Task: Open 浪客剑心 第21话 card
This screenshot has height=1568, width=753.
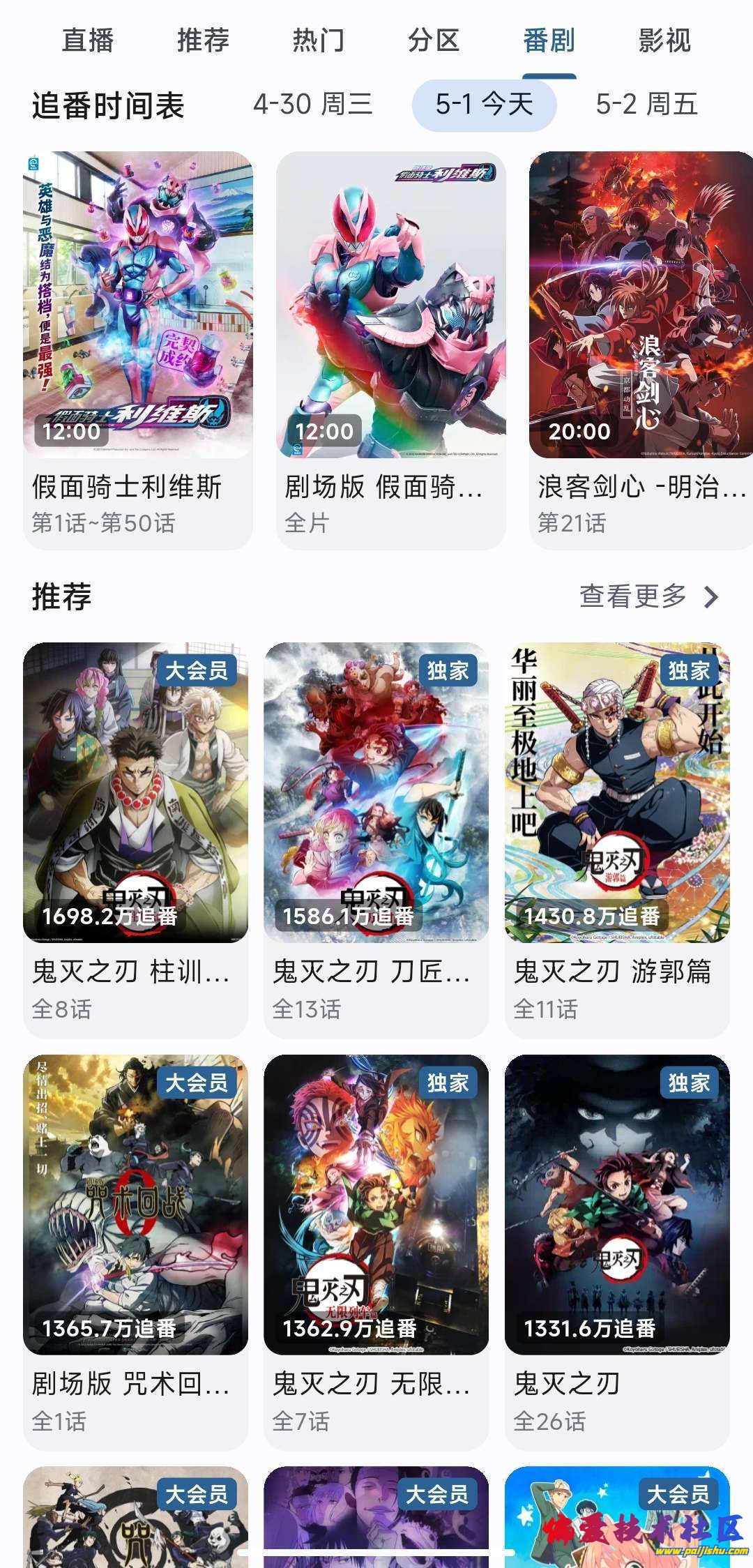Action: tap(640, 349)
